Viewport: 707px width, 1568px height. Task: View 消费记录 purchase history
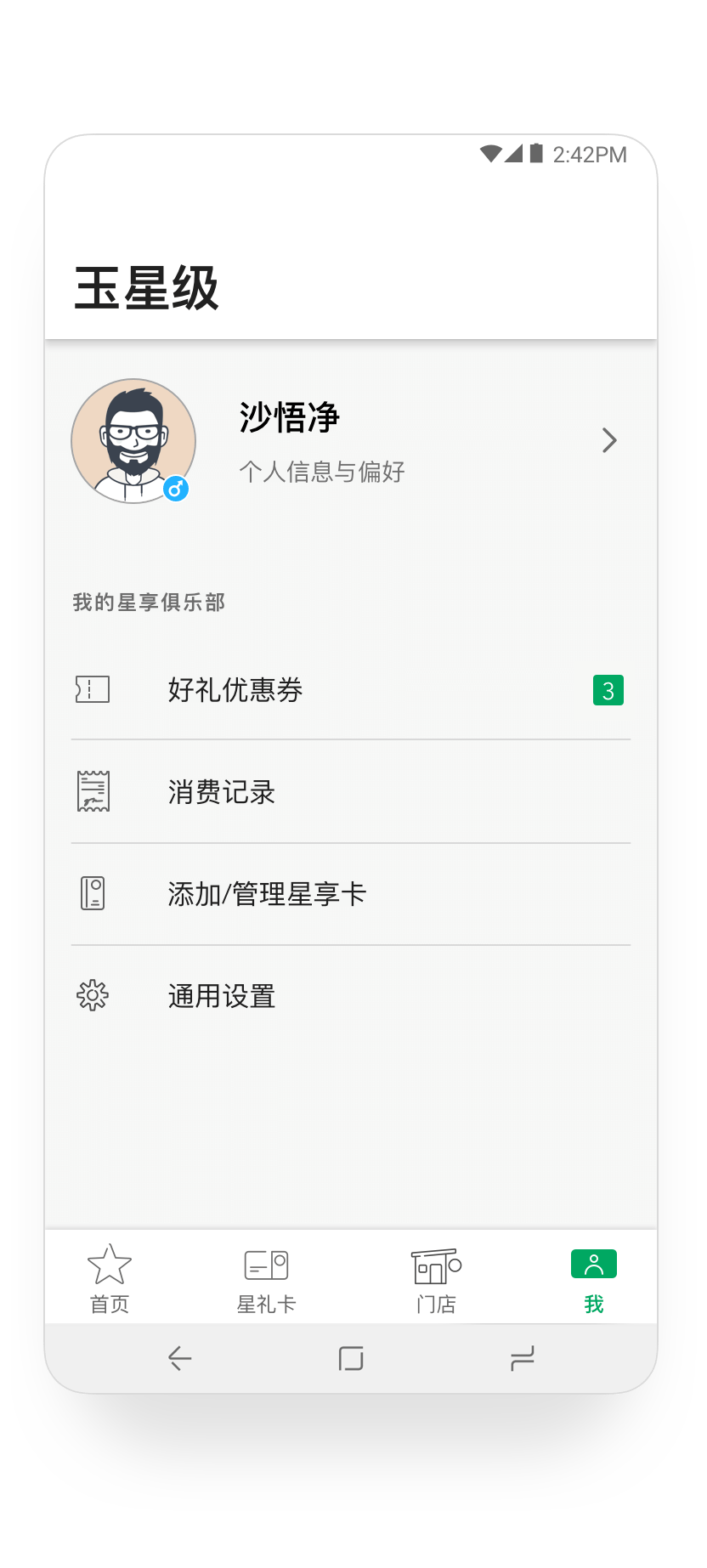click(x=350, y=792)
